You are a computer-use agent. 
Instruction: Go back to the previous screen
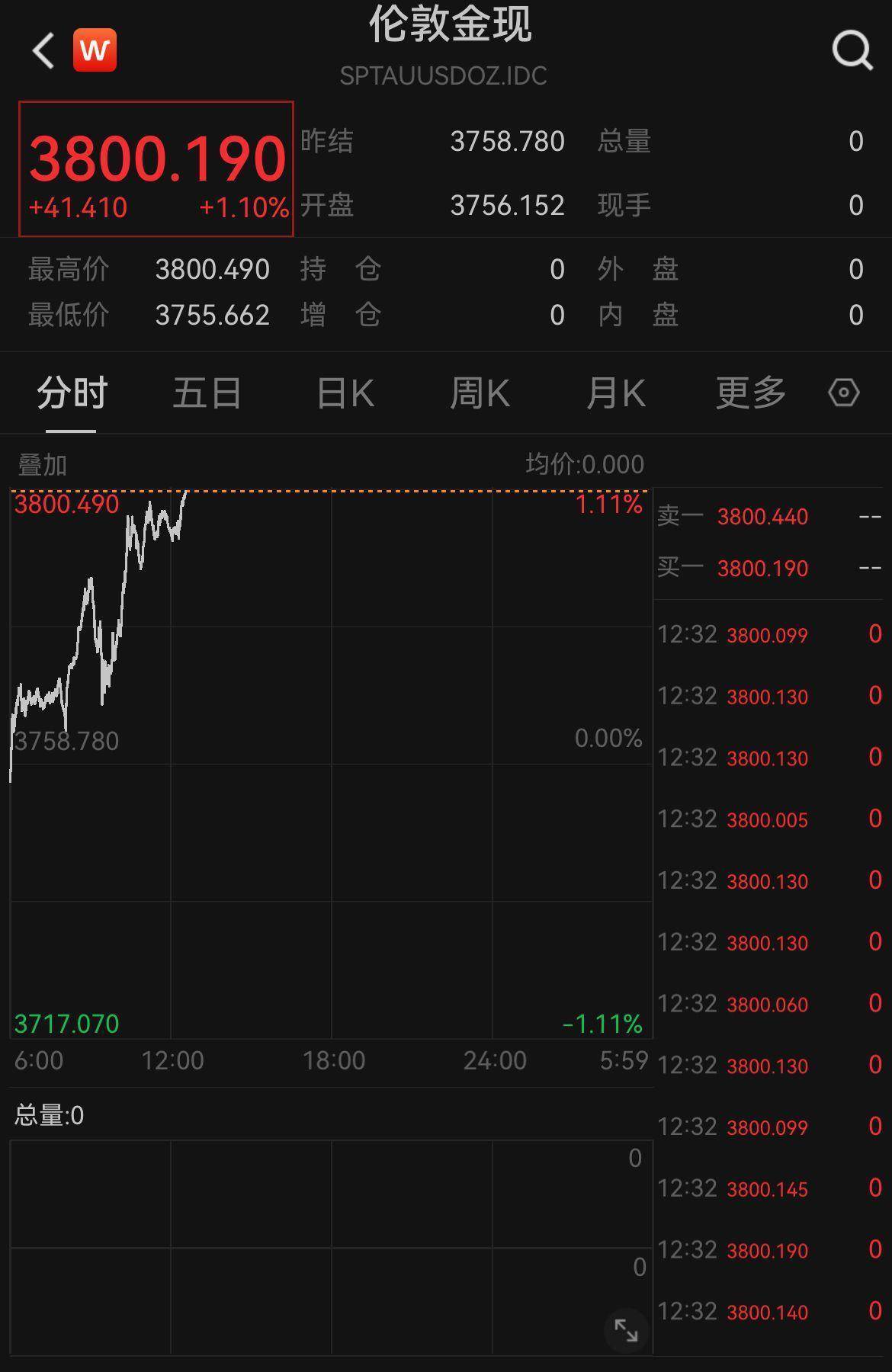(x=43, y=50)
